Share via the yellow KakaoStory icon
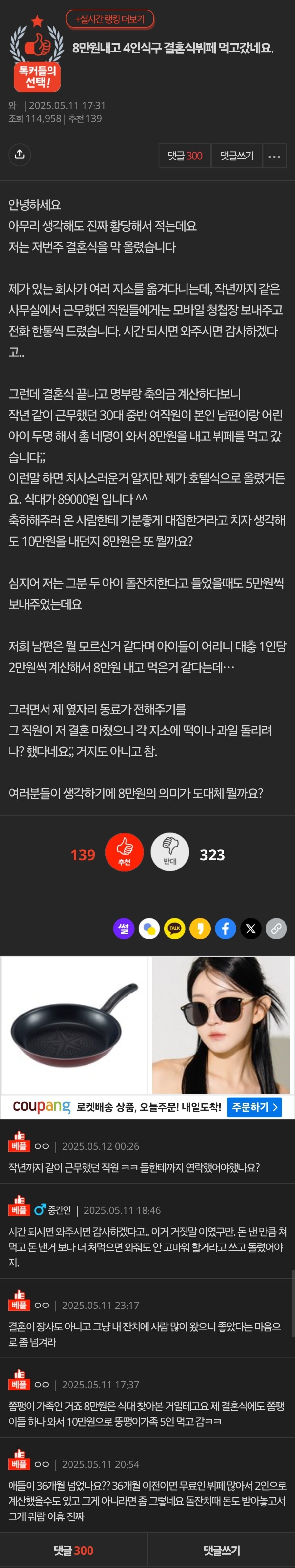 click(x=200, y=929)
